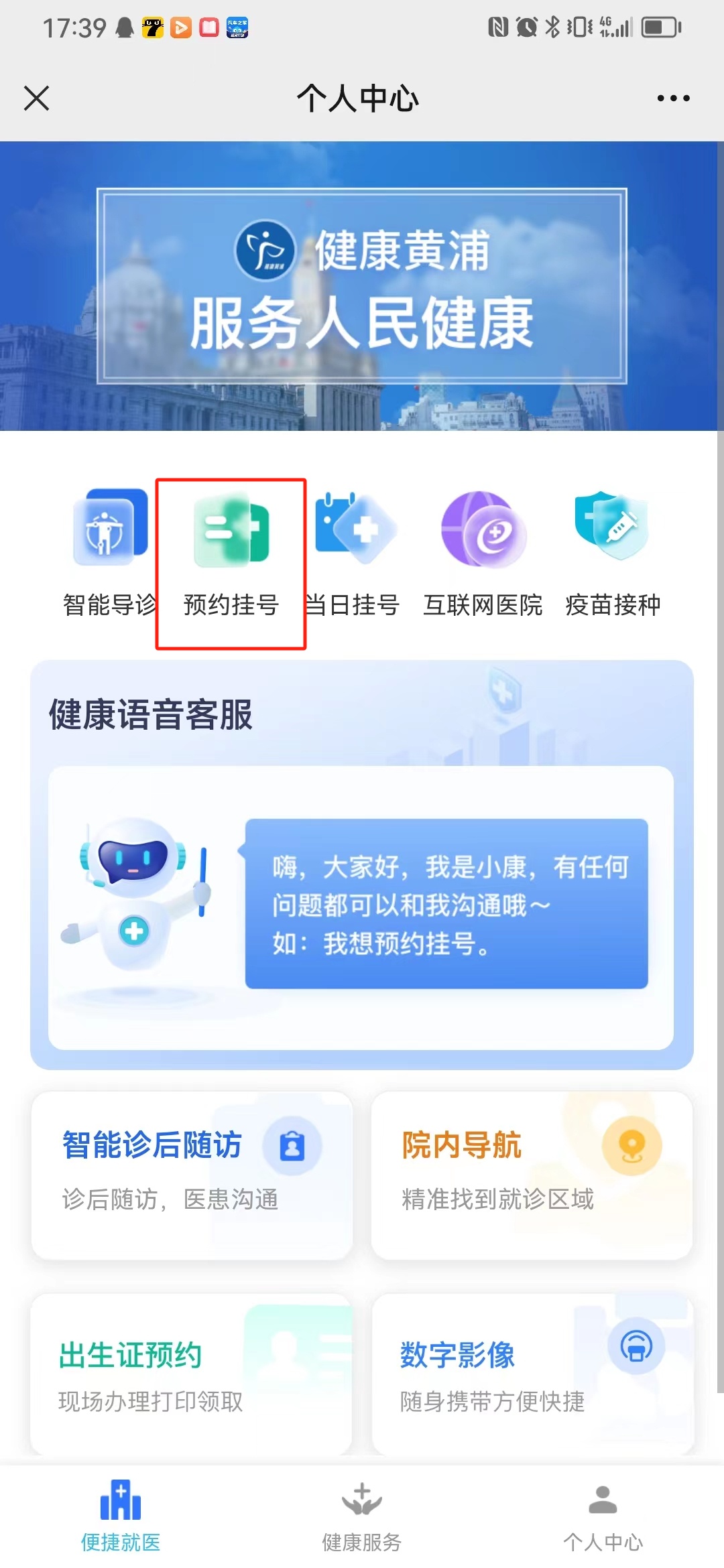This screenshot has height=1568, width=724.
Task: Switch to the 个人中心 tab
Action: coord(603,1514)
